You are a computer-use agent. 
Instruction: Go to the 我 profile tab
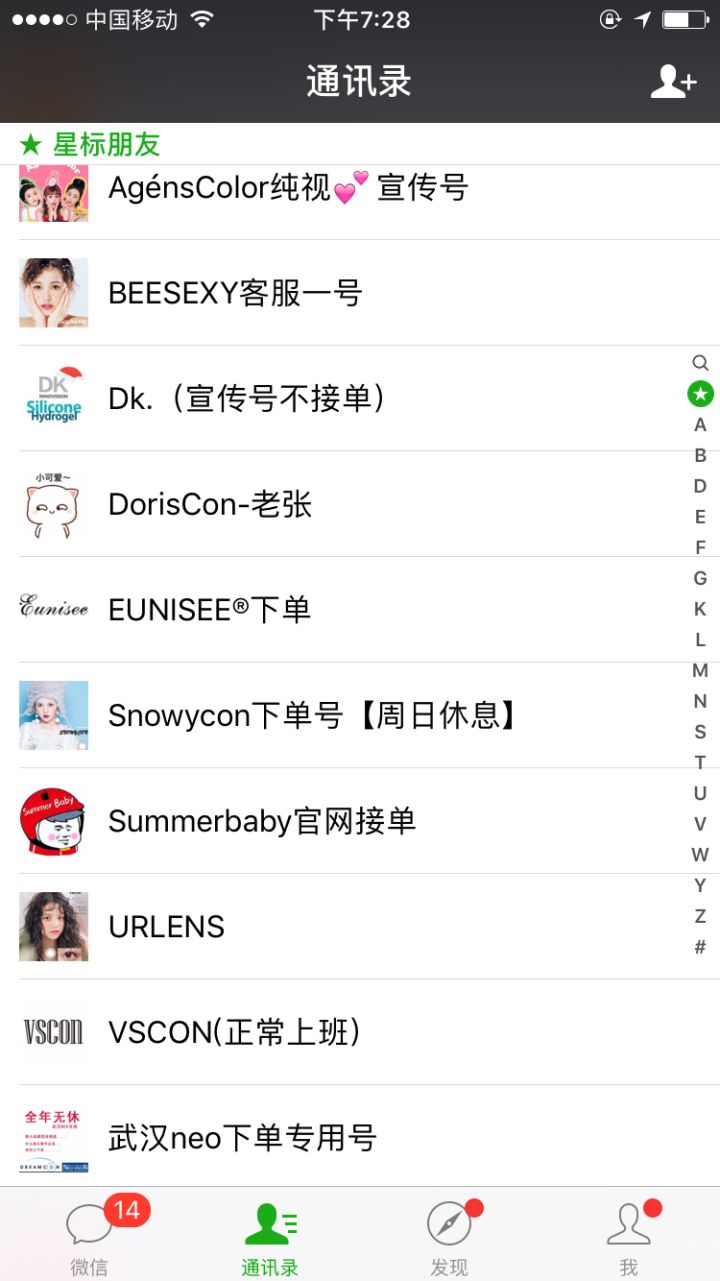click(x=629, y=1236)
